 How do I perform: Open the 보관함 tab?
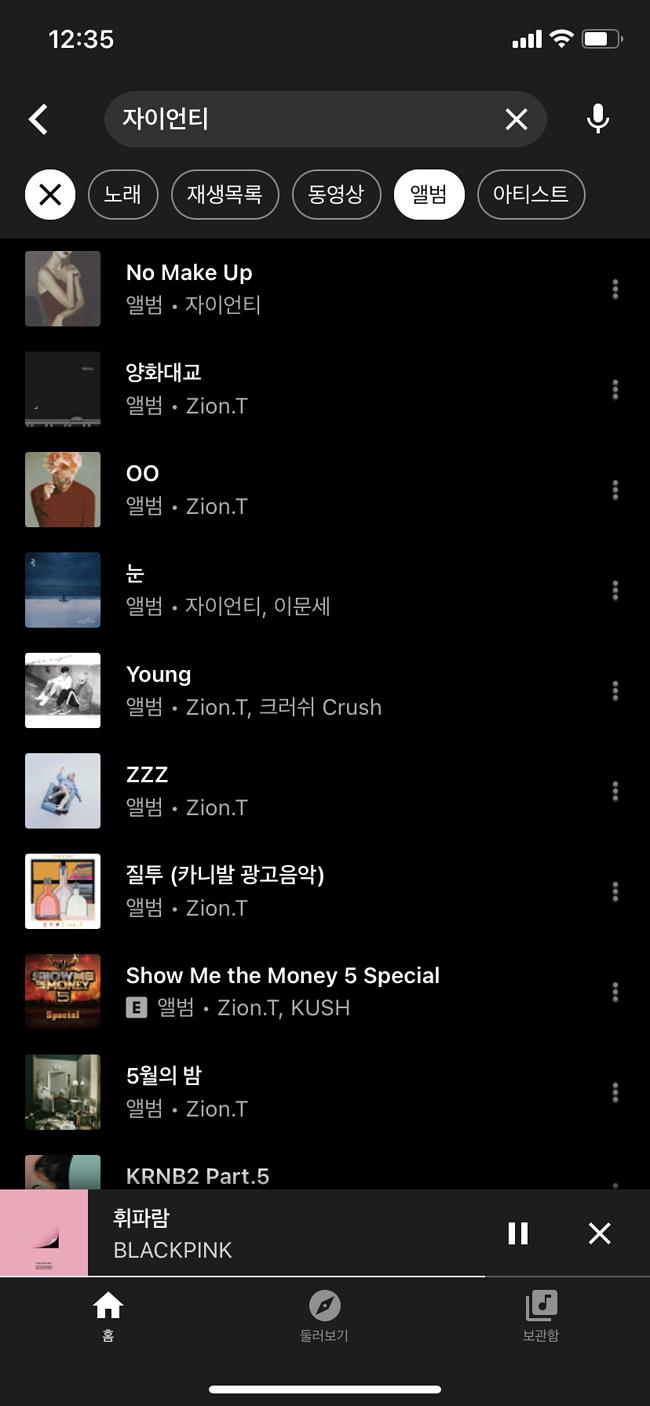pos(541,1315)
